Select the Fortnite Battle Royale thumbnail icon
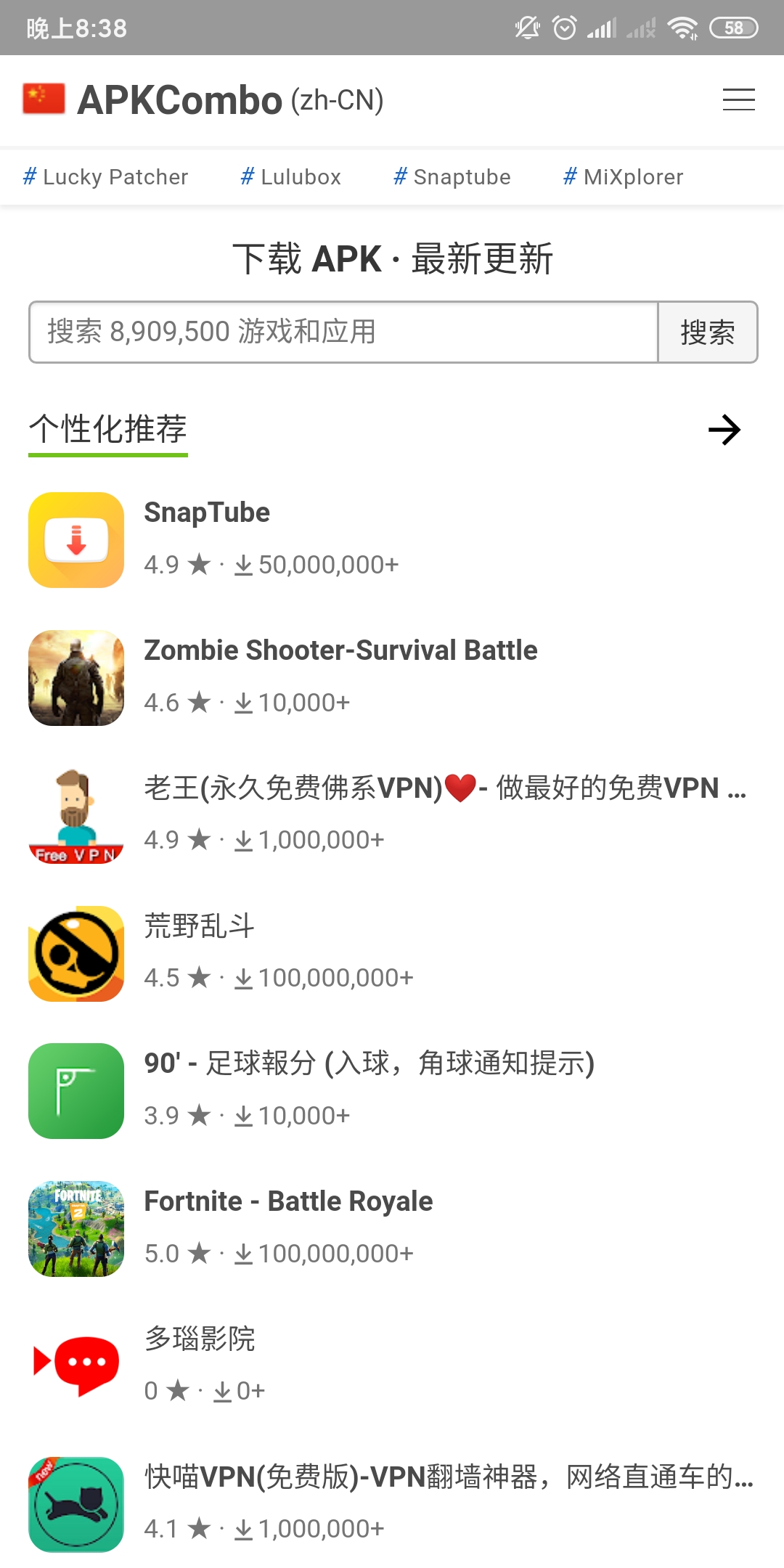Viewport: 784px width, 1568px height. (x=75, y=1229)
